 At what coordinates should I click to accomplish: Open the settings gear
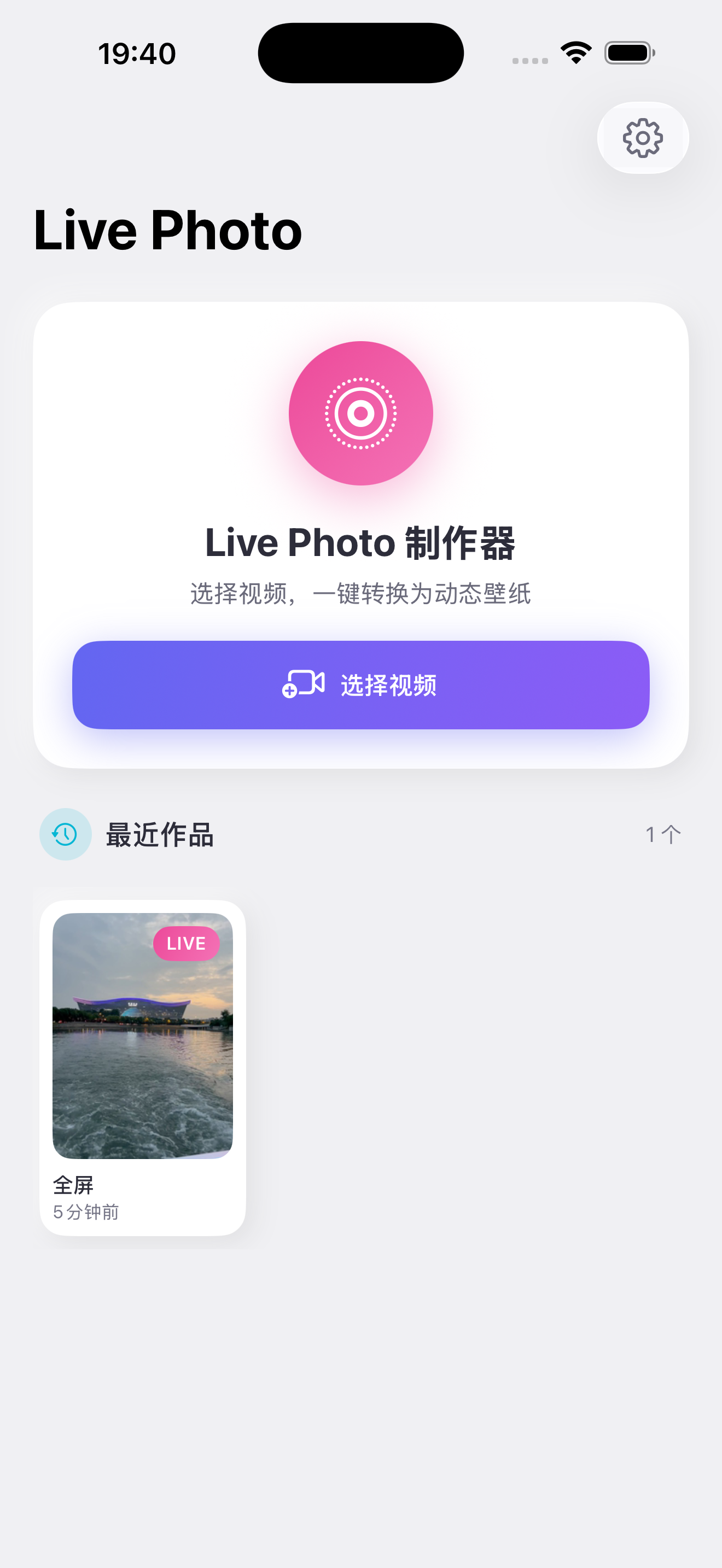coord(642,138)
